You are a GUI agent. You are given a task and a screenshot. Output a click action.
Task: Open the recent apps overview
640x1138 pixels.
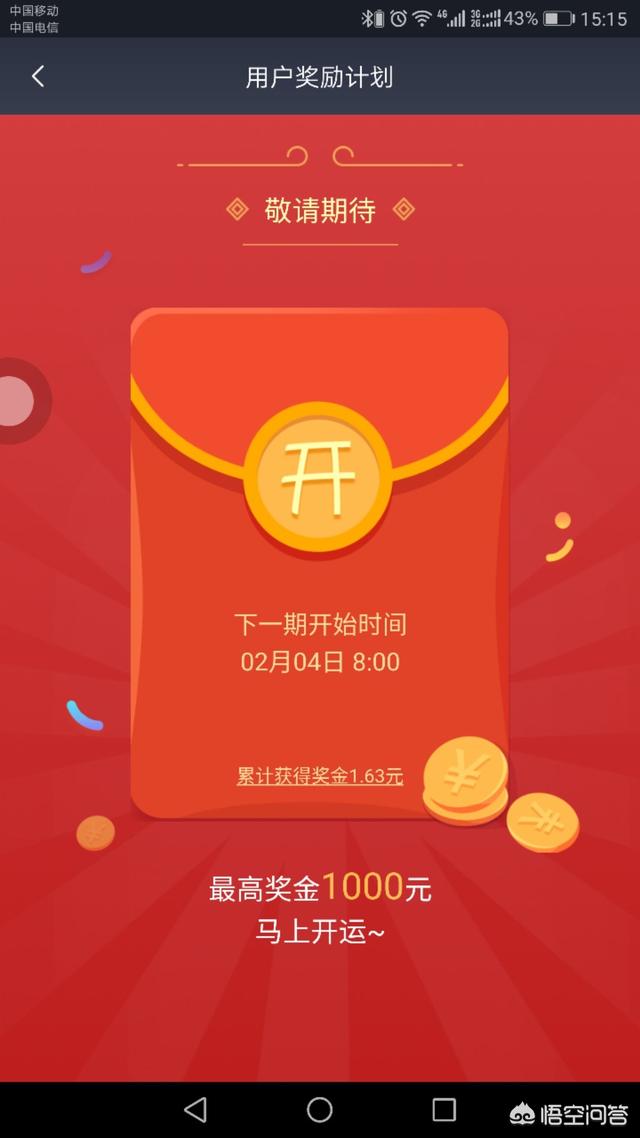coord(444,1109)
